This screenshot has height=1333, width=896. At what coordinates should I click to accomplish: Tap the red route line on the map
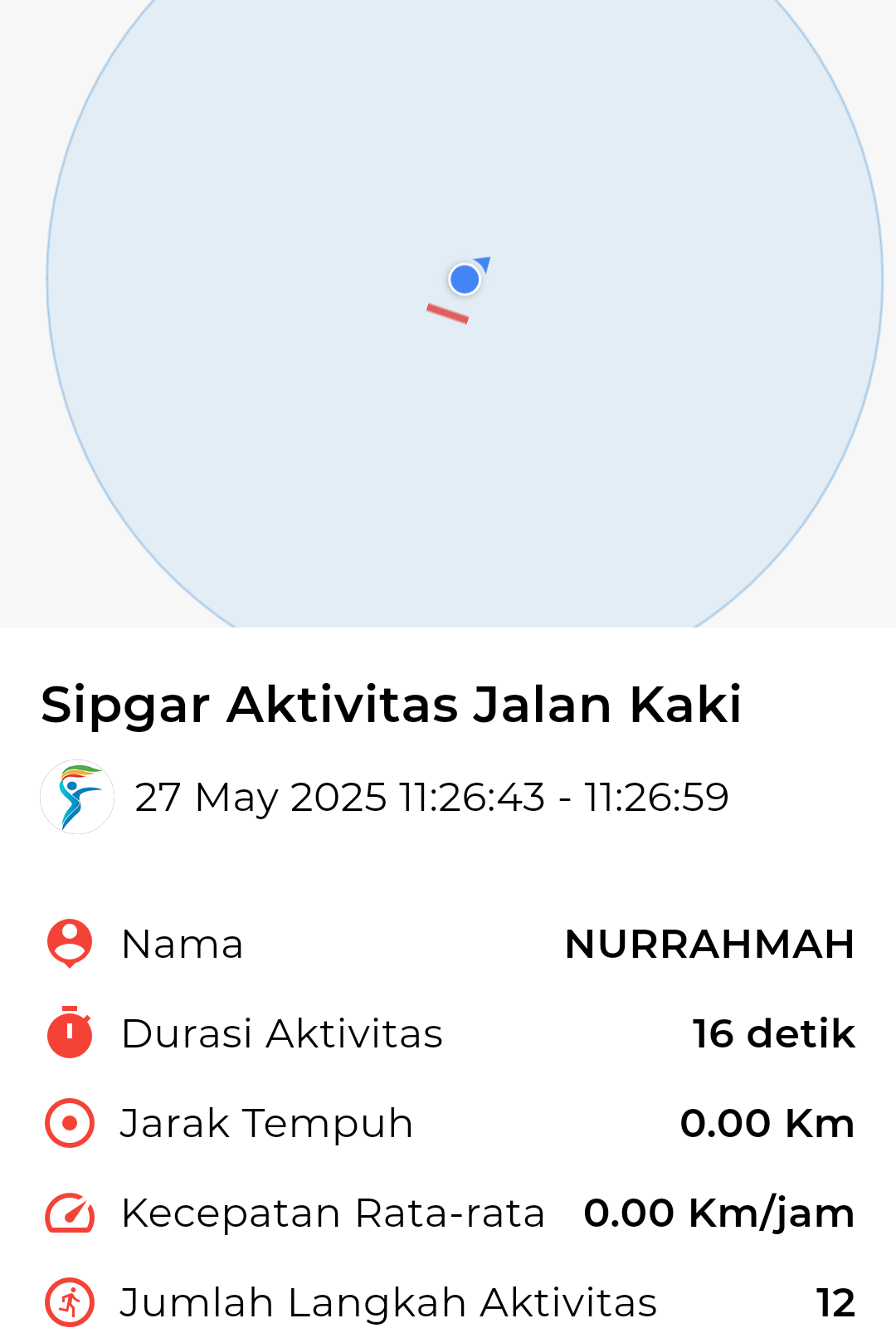tap(447, 312)
